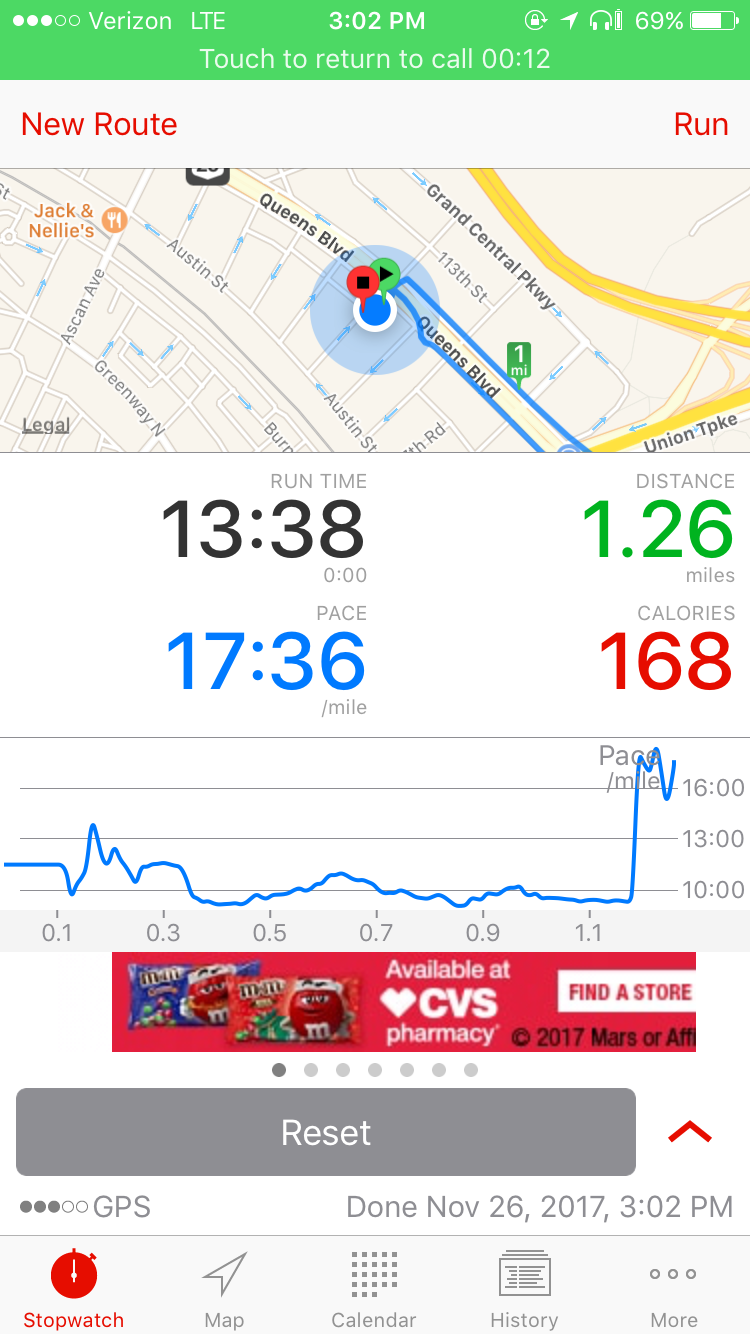Open the More tab

click(x=673, y=1290)
